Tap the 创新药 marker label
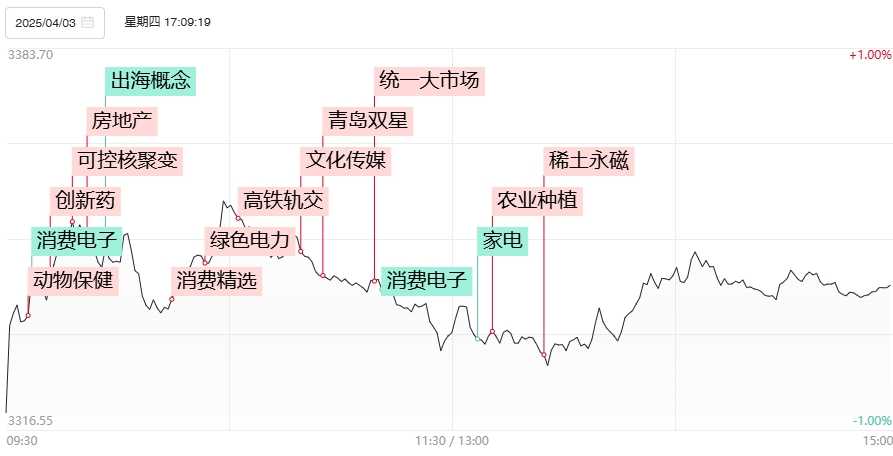Viewport: 893px width, 456px height. pyautogui.click(x=85, y=200)
